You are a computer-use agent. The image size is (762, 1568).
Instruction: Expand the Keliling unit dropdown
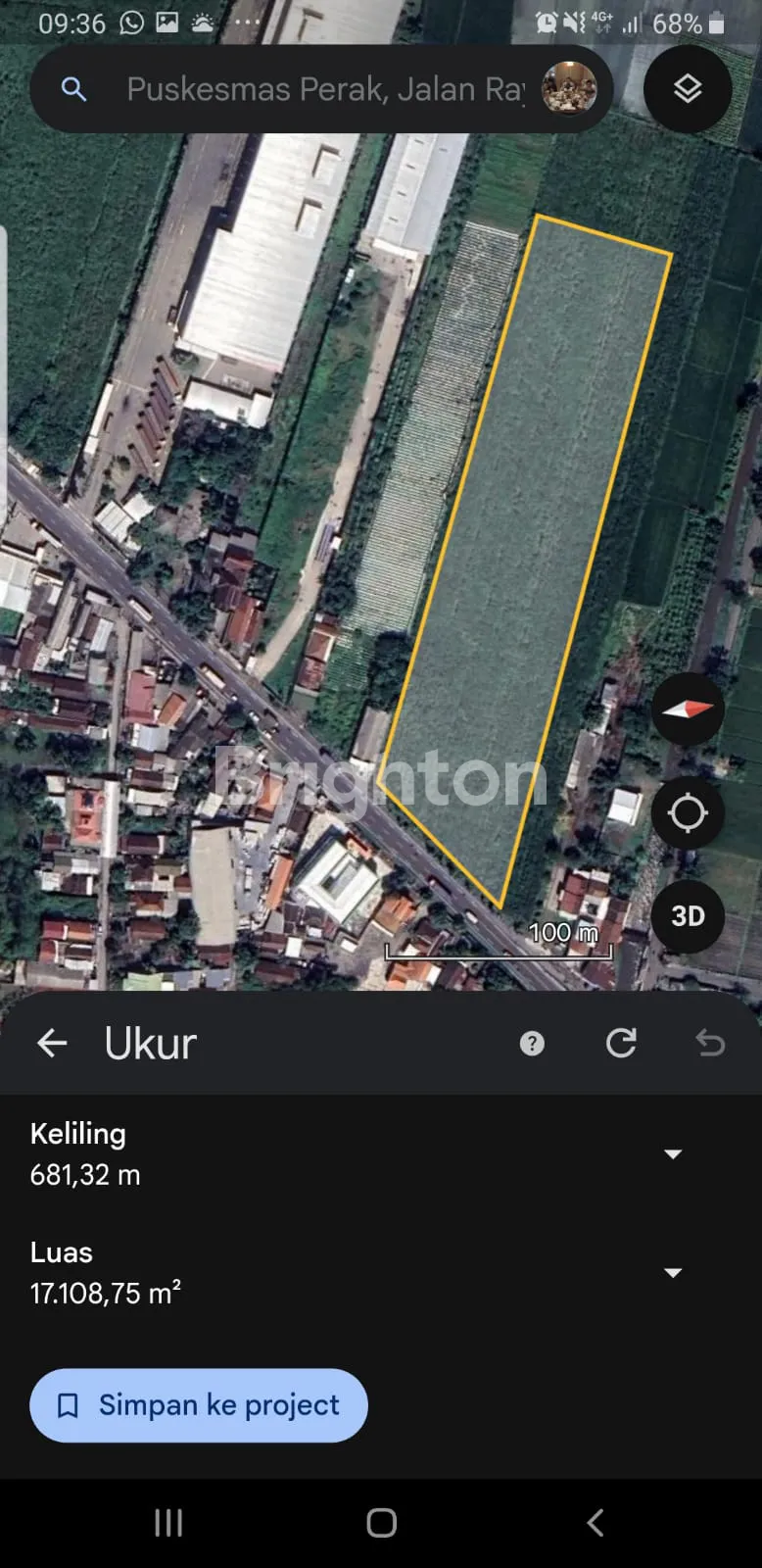tap(673, 1153)
